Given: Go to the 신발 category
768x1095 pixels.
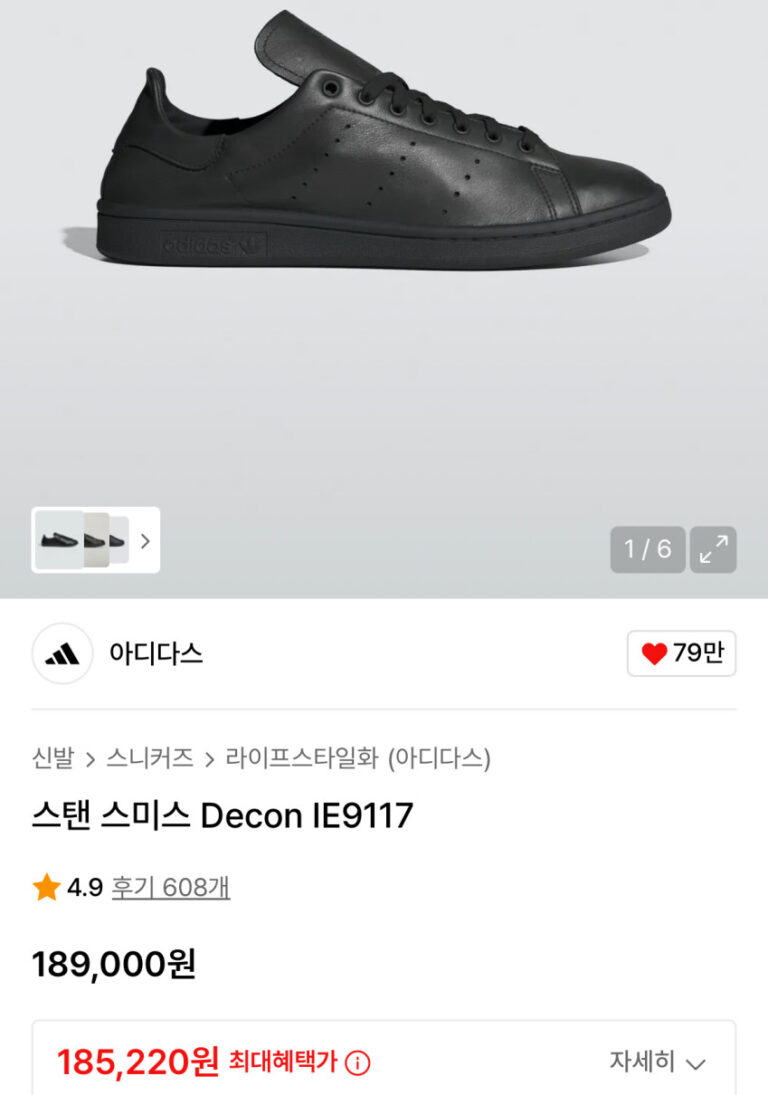Looking at the screenshot, I should [x=53, y=759].
